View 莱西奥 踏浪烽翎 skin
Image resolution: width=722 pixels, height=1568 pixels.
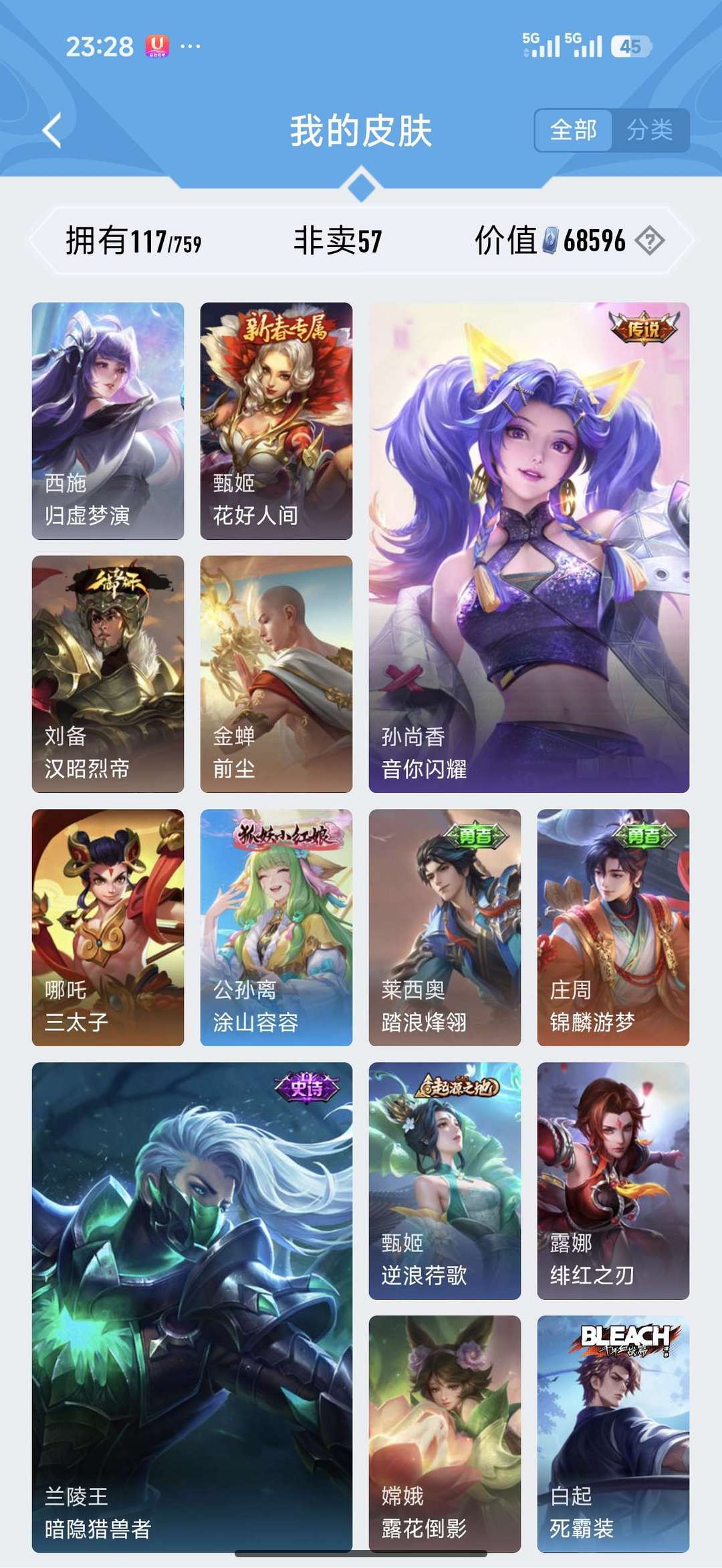point(445,927)
